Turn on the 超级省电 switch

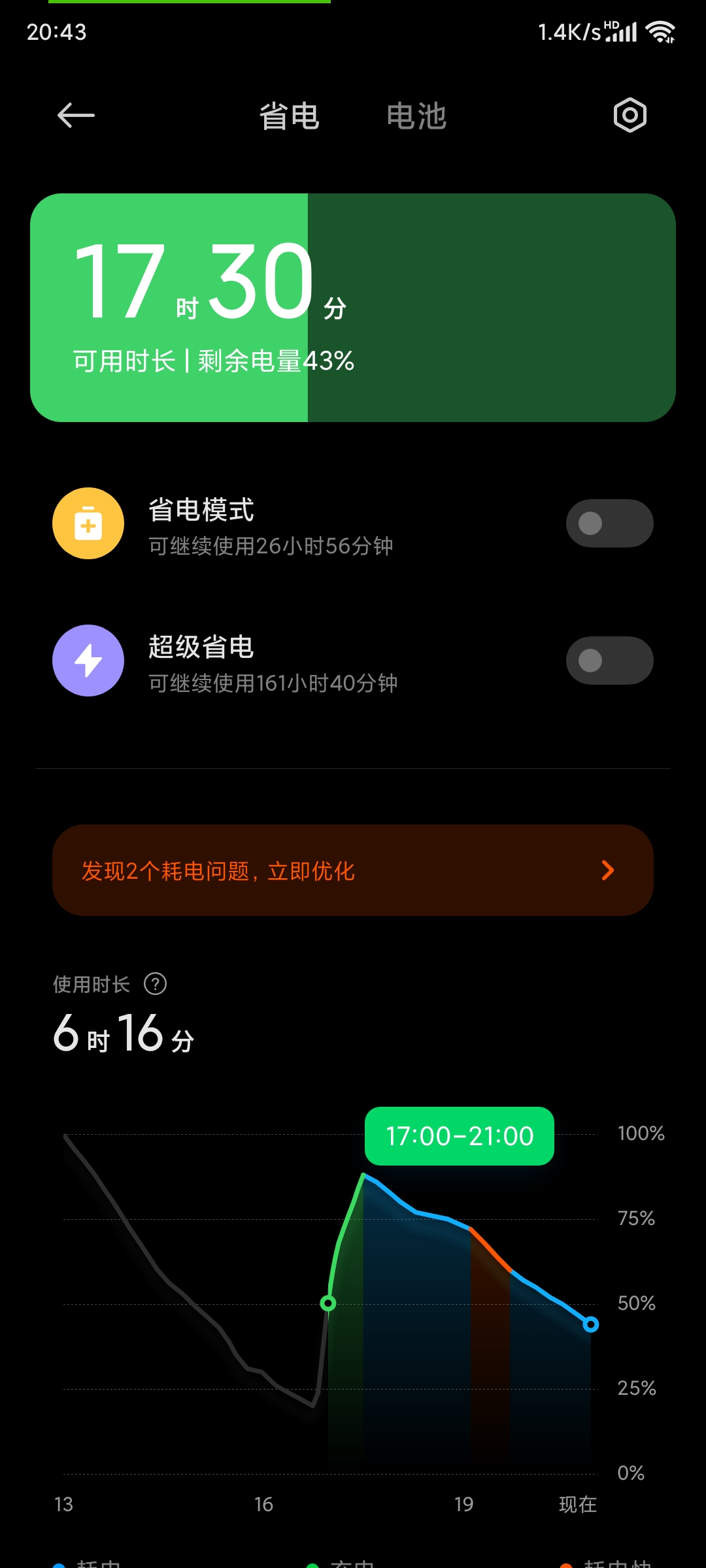coord(609,661)
